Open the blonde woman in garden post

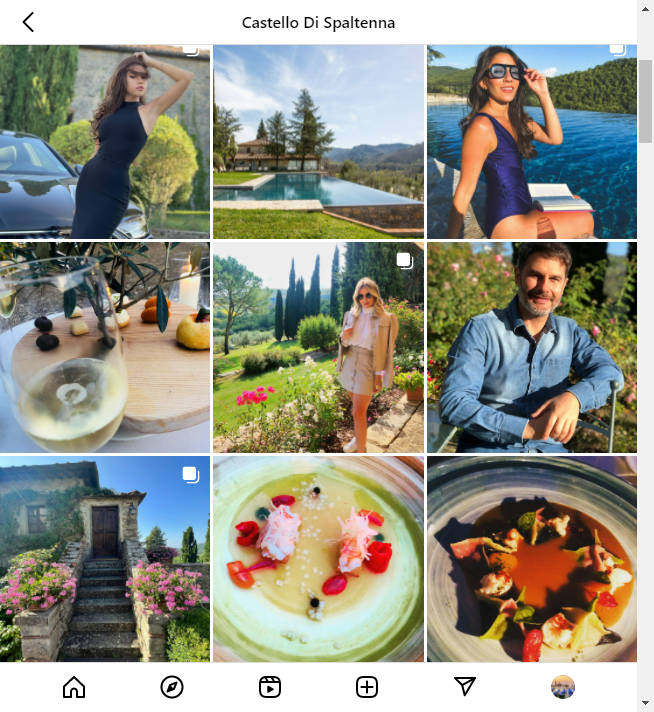[318, 347]
